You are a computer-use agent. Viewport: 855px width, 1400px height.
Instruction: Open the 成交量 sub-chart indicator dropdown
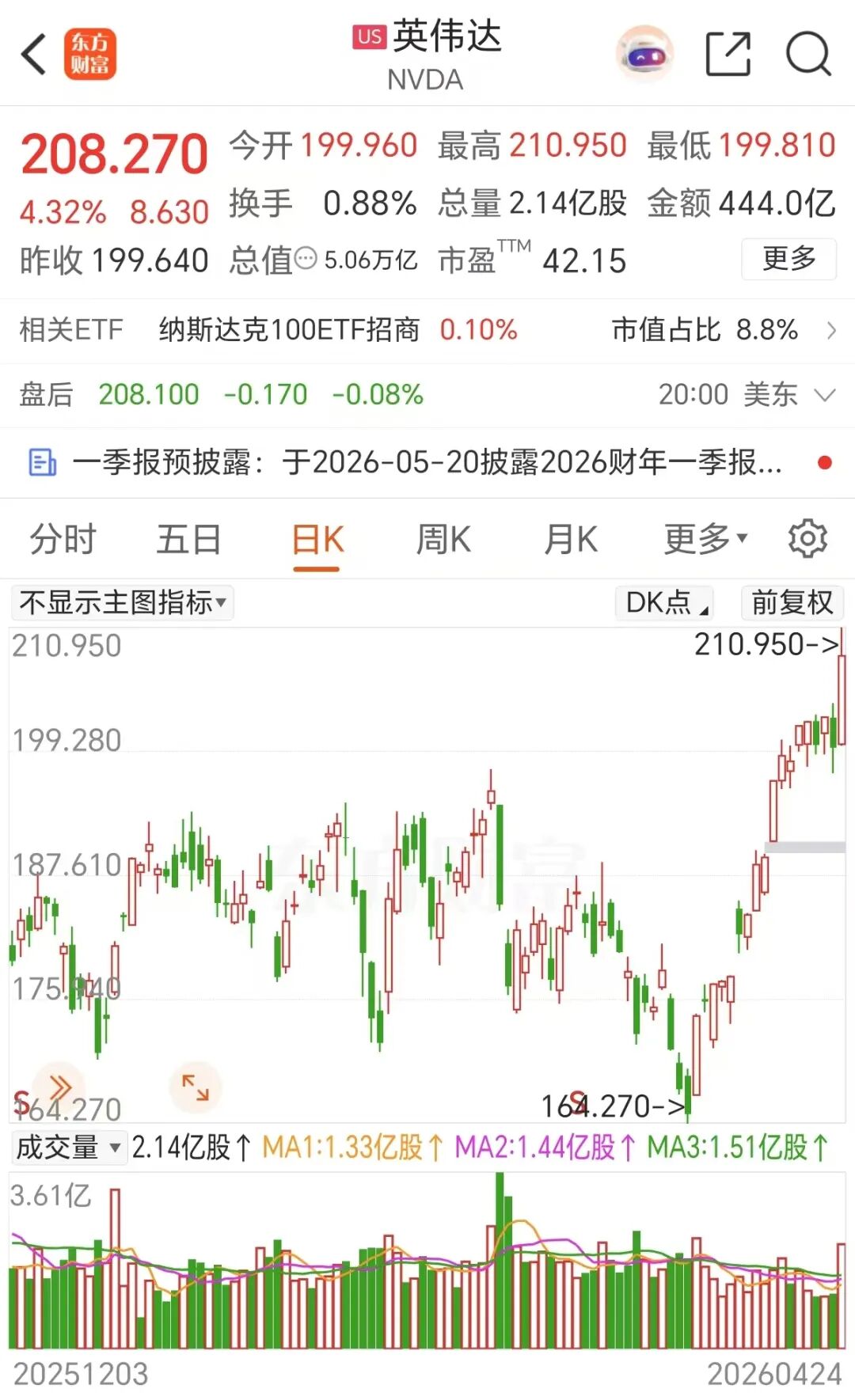(x=68, y=1147)
